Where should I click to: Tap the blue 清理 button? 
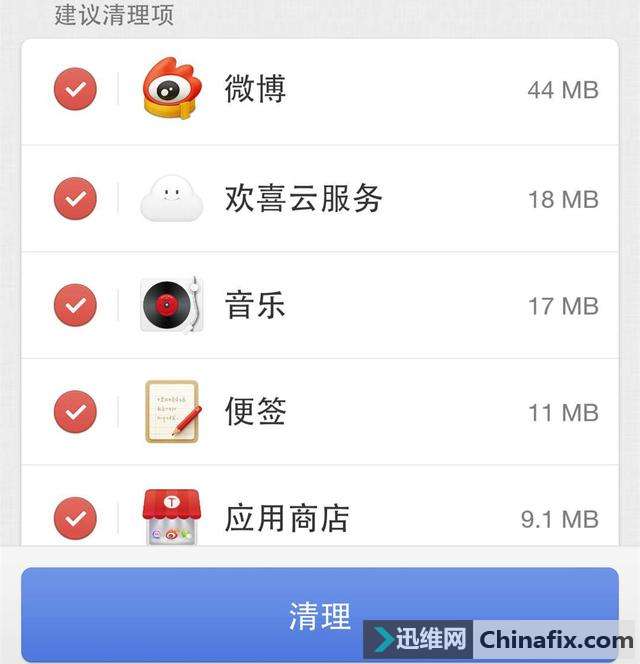click(x=319, y=614)
